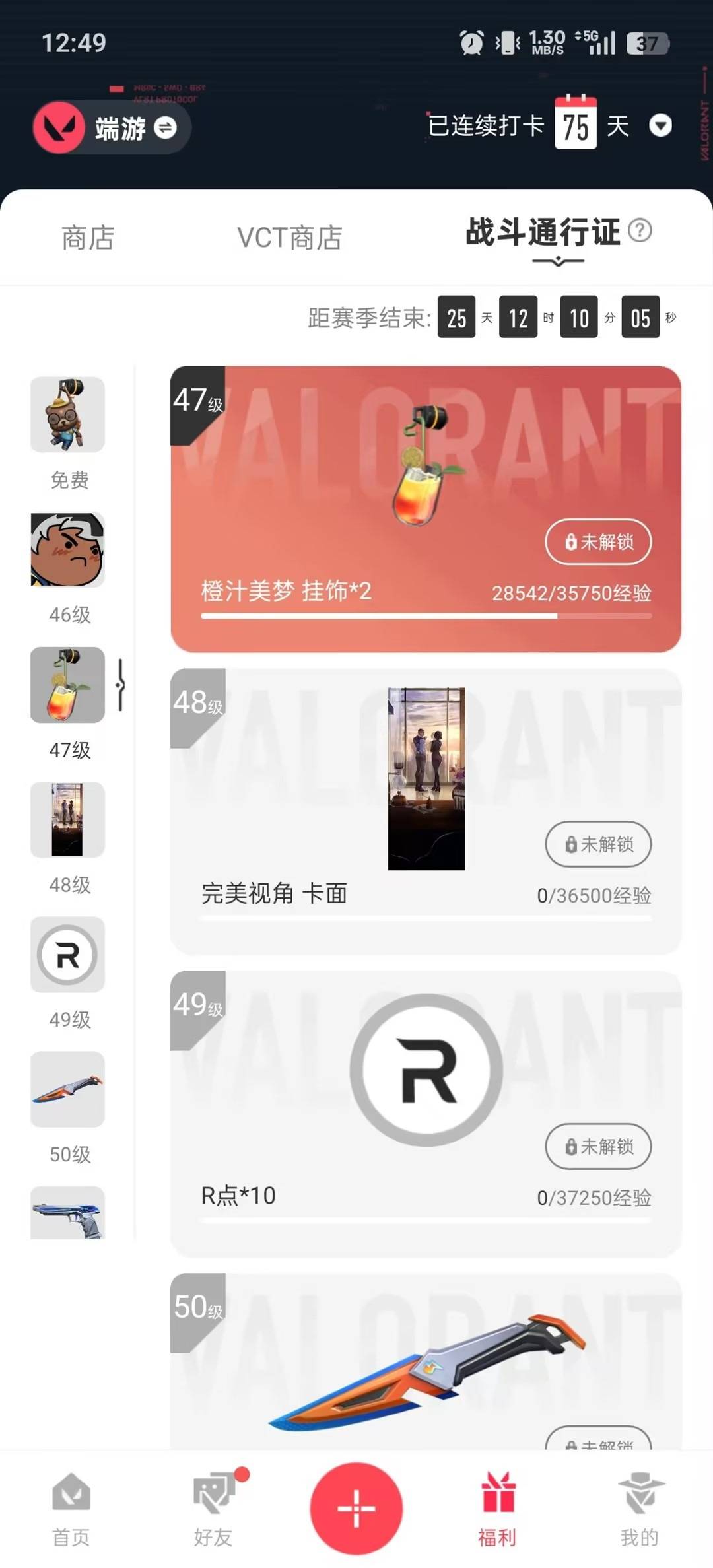Open the VCT商店 tab

(289, 238)
